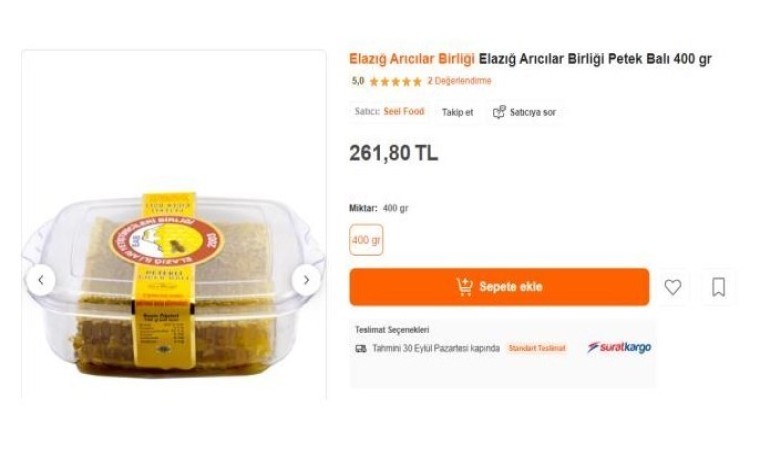This screenshot has height=450, width=760.
Task: Open the 2 Değerlendirme reviews link
Action: 459,81
